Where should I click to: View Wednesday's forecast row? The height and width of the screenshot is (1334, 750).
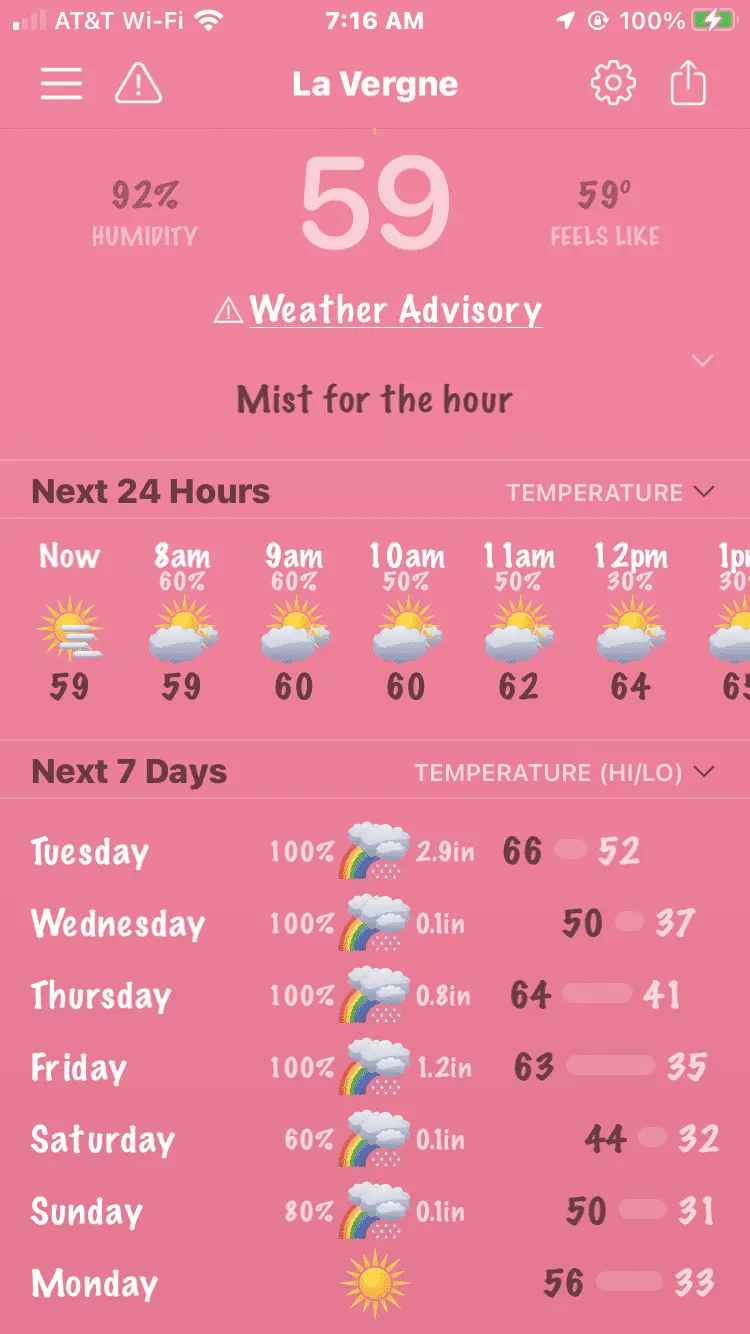375,923
